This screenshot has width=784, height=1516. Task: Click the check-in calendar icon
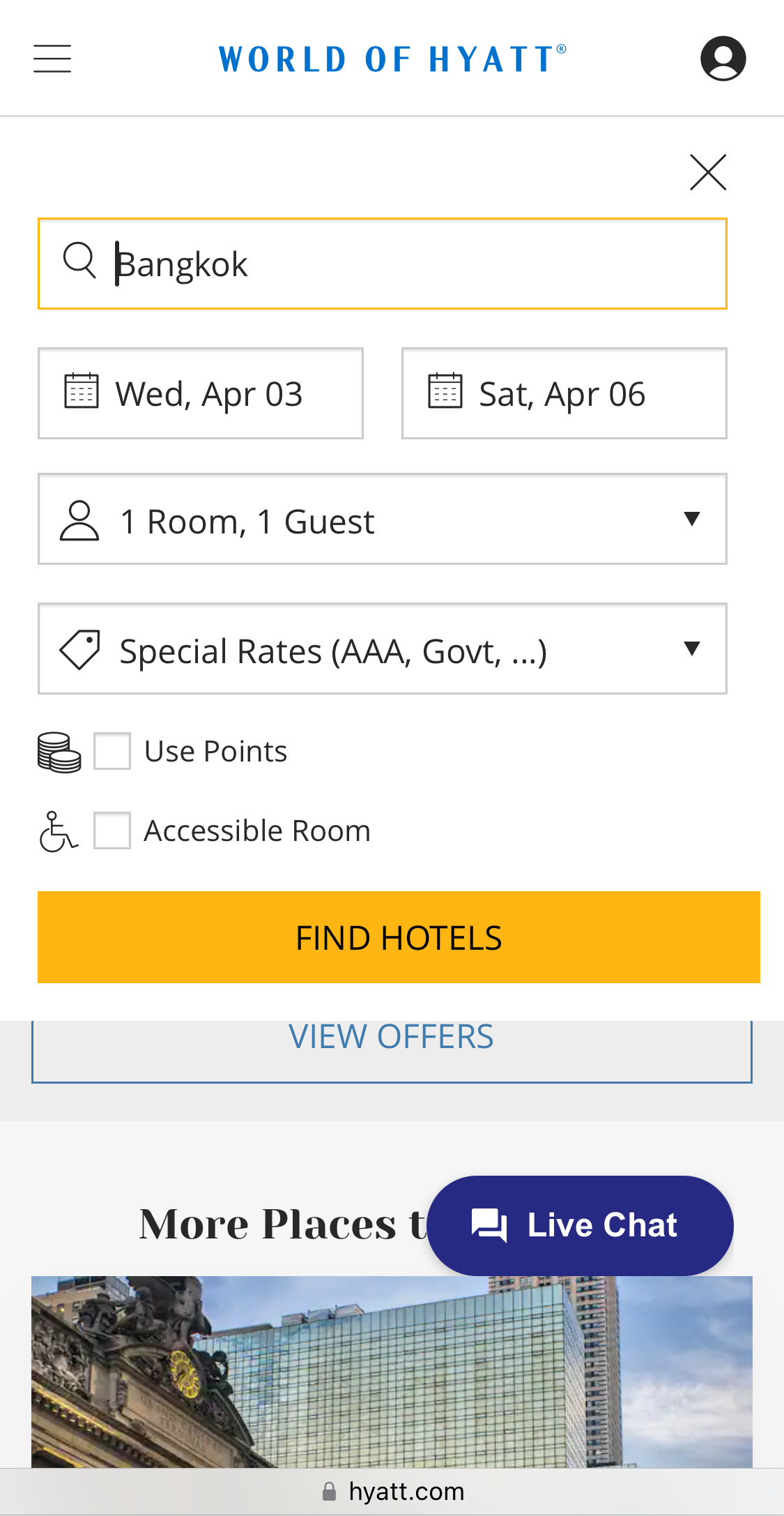click(x=80, y=393)
